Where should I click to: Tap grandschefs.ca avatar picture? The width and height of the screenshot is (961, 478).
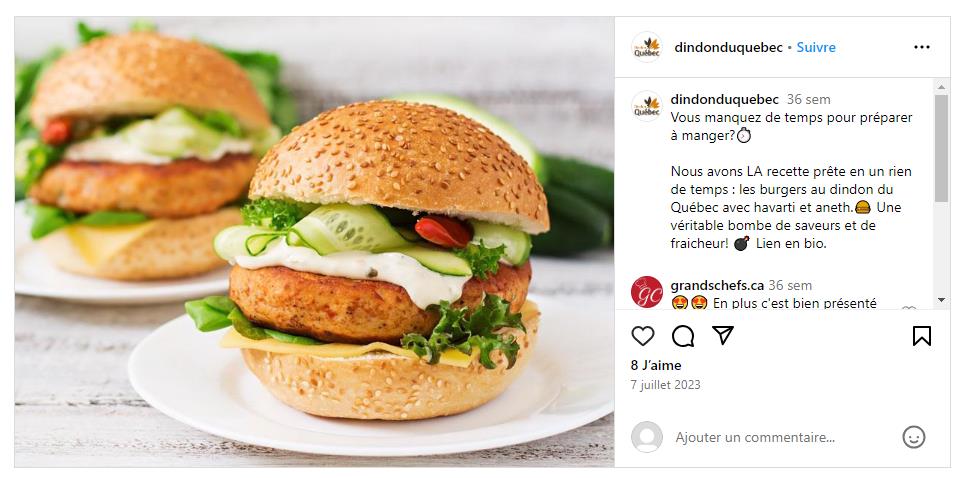click(647, 292)
